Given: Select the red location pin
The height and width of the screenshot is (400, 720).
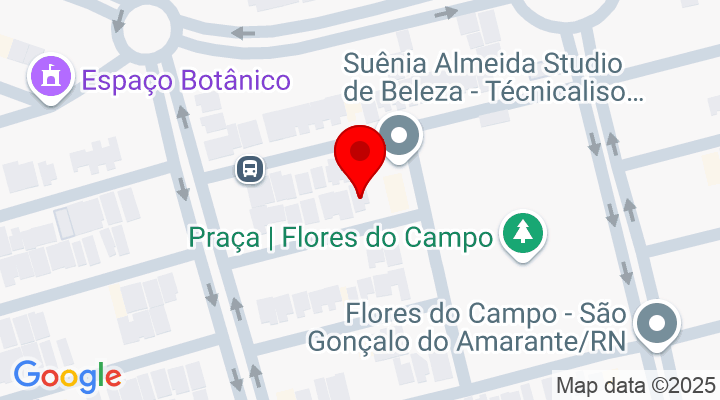Looking at the screenshot, I should 360,155.
